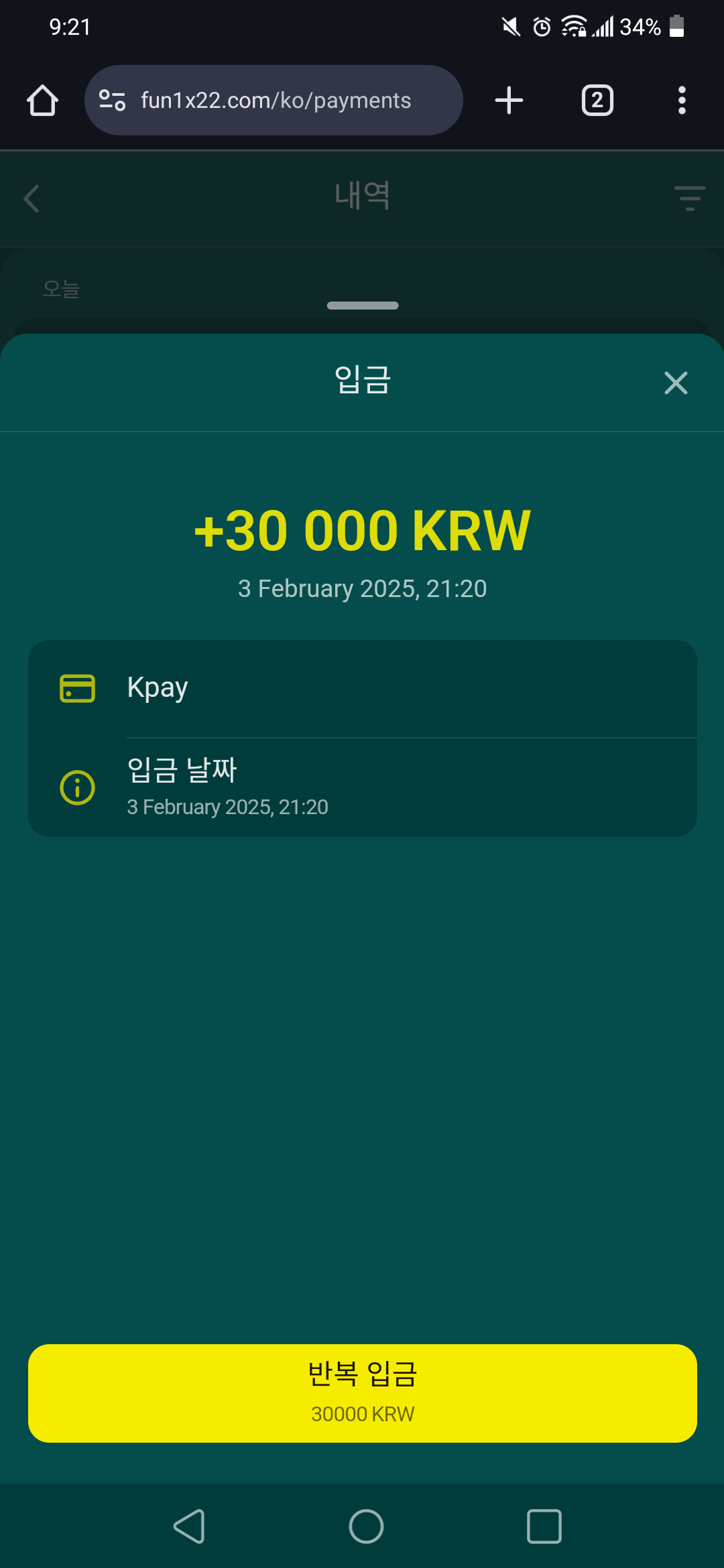The image size is (724, 1568).
Task: Close the 입금 deposit details sheet
Action: (675, 383)
